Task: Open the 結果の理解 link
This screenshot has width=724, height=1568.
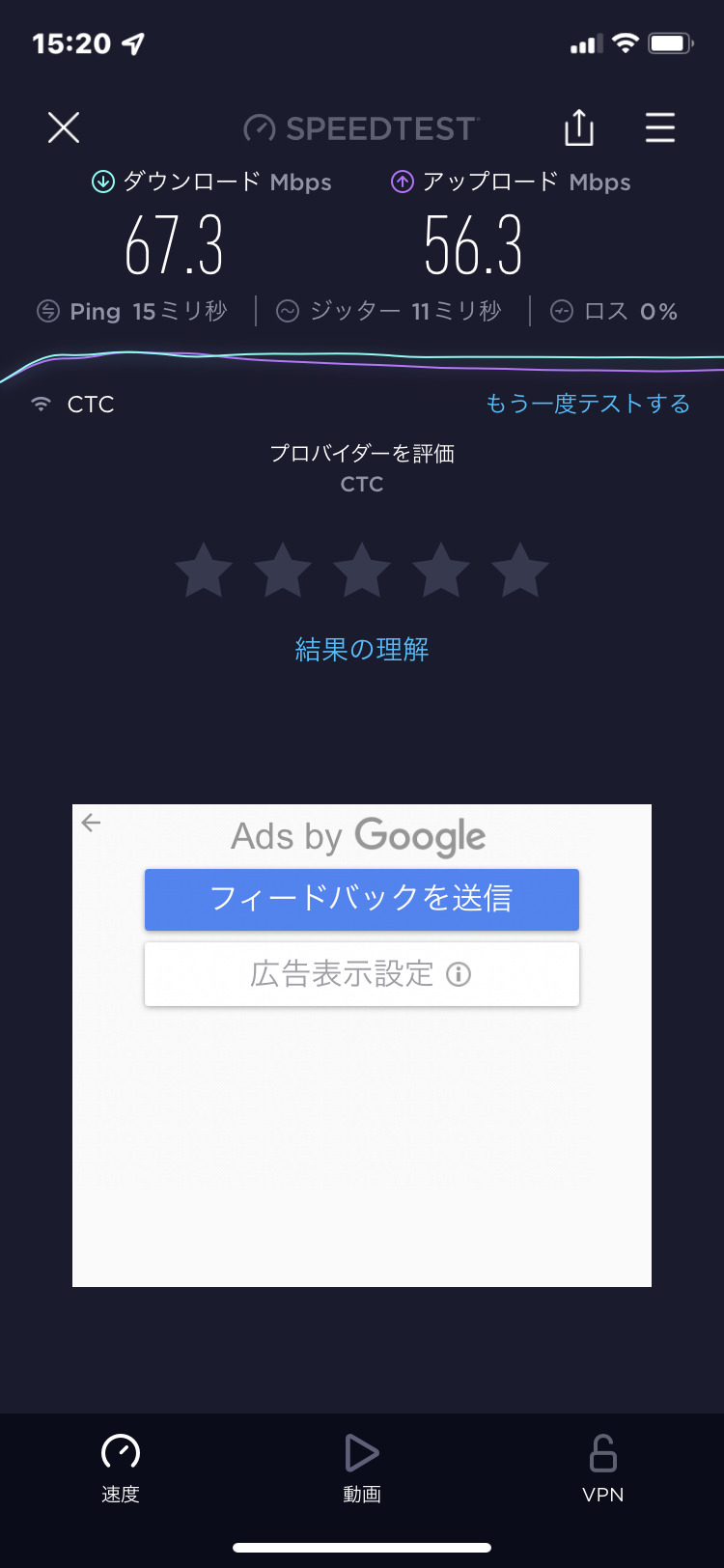Action: tap(362, 649)
